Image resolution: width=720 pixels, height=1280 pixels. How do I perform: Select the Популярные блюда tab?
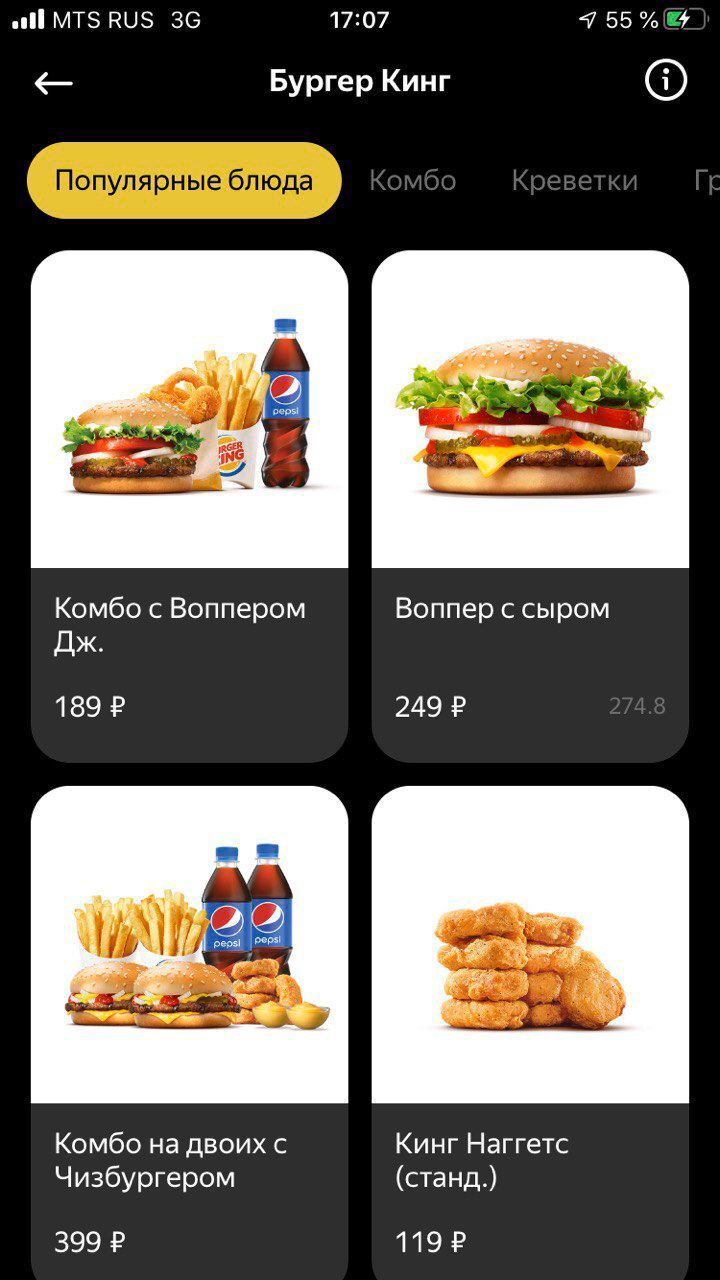184,180
